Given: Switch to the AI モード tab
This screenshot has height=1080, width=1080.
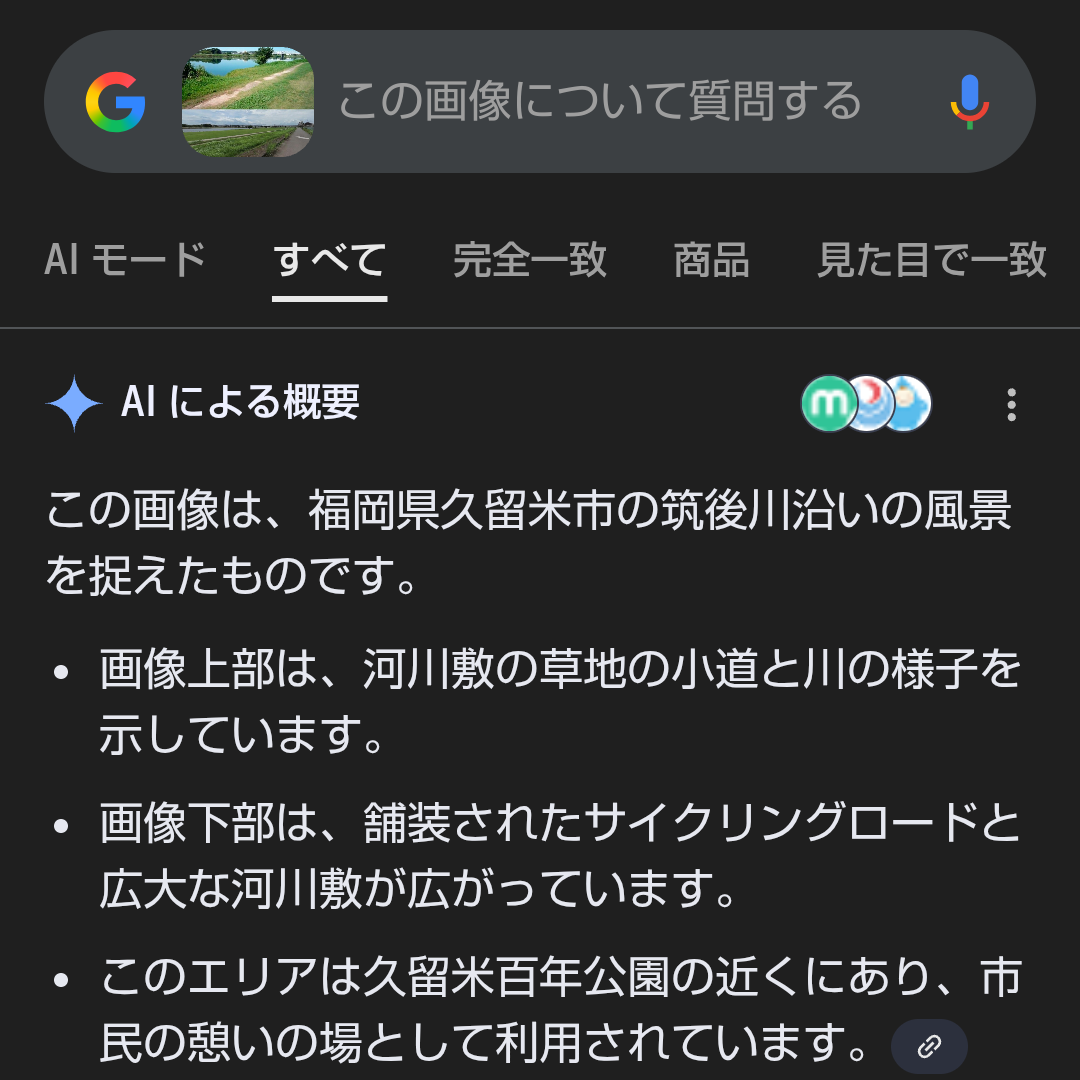Looking at the screenshot, I should coord(125,260).
